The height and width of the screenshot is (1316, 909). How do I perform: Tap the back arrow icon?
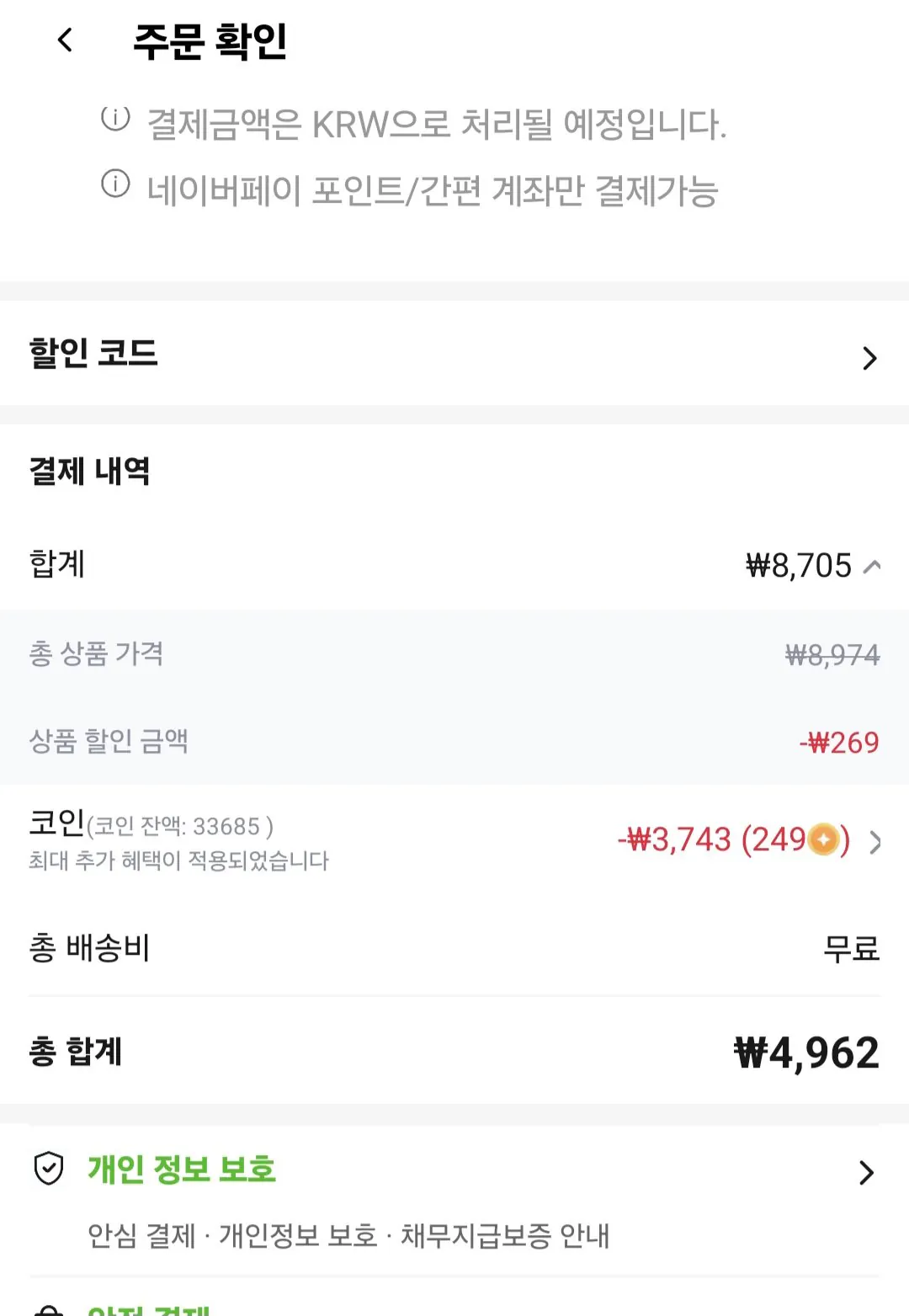click(x=63, y=40)
